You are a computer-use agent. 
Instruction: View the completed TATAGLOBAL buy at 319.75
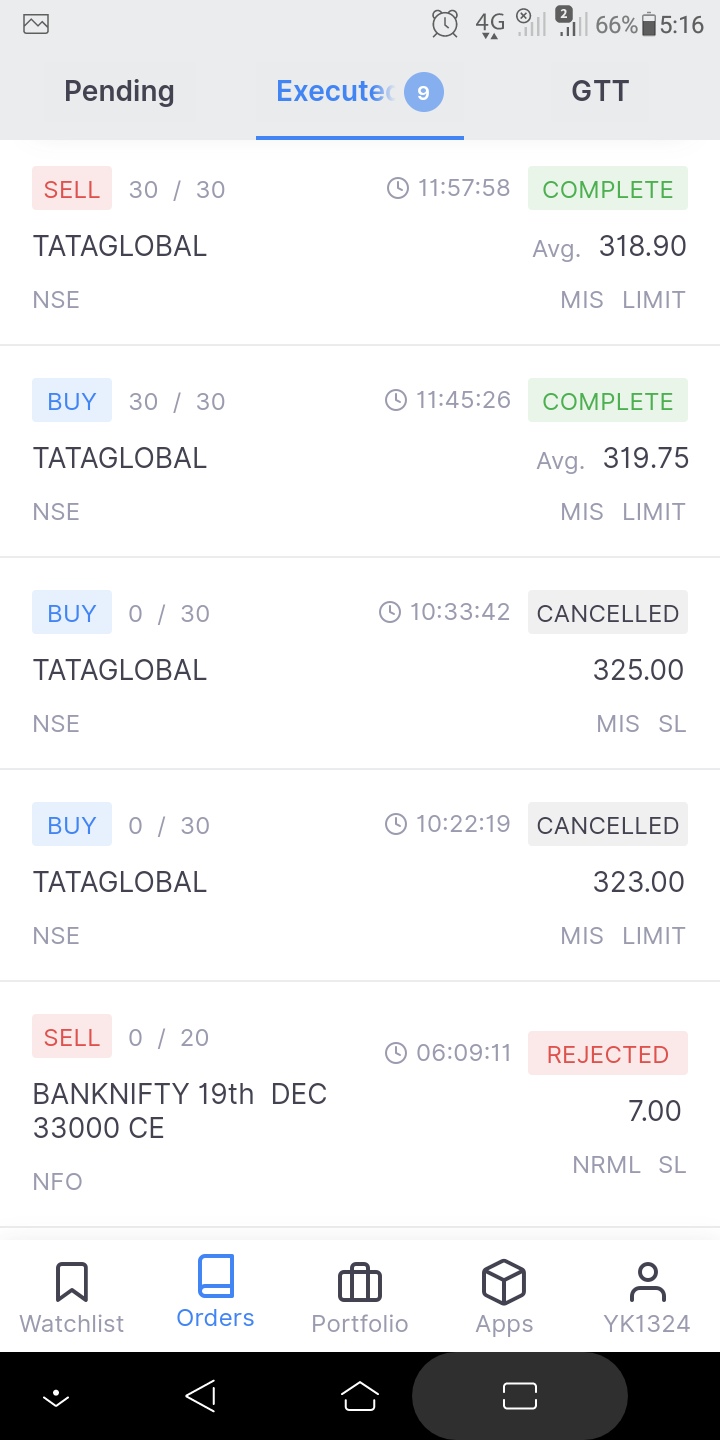360,456
